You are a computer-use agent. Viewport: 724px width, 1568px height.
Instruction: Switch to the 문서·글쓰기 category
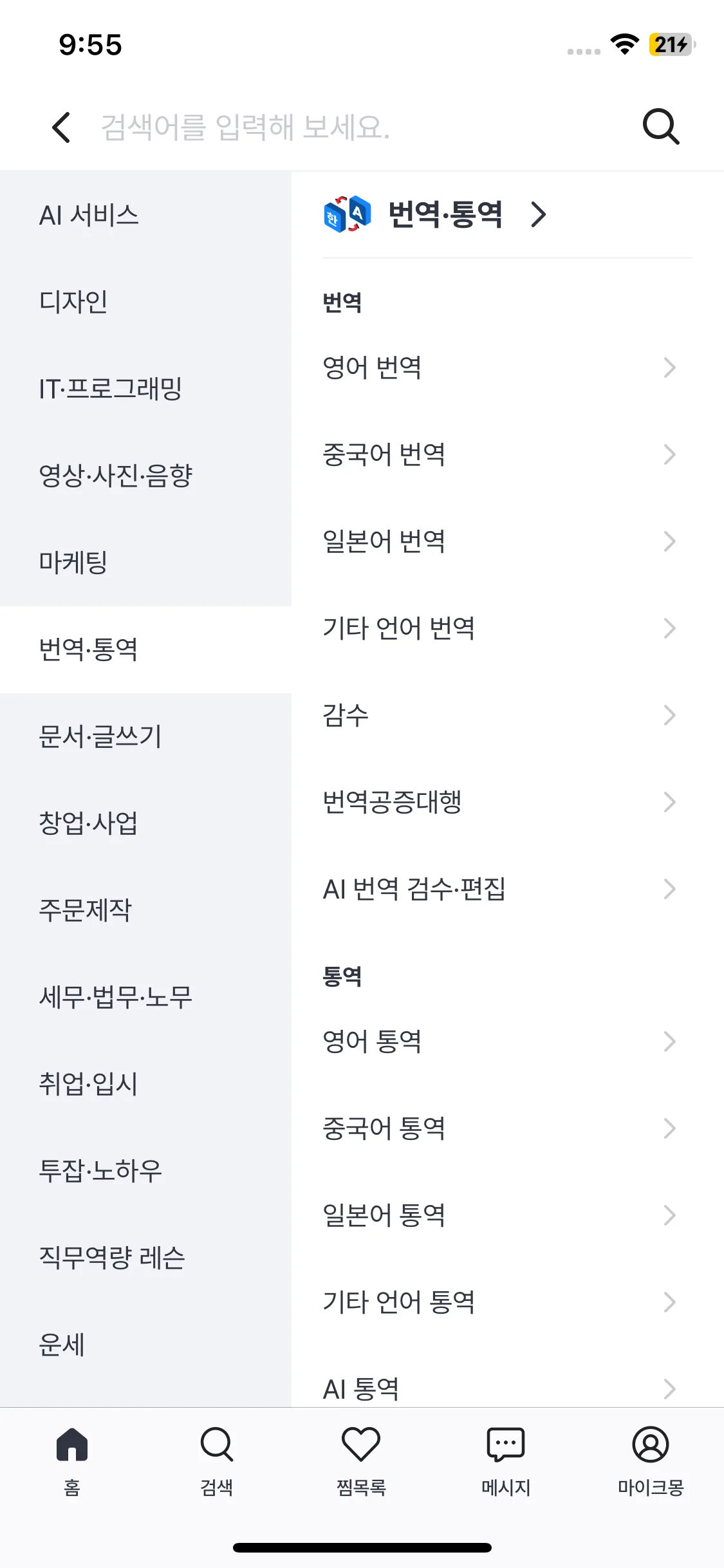click(145, 736)
